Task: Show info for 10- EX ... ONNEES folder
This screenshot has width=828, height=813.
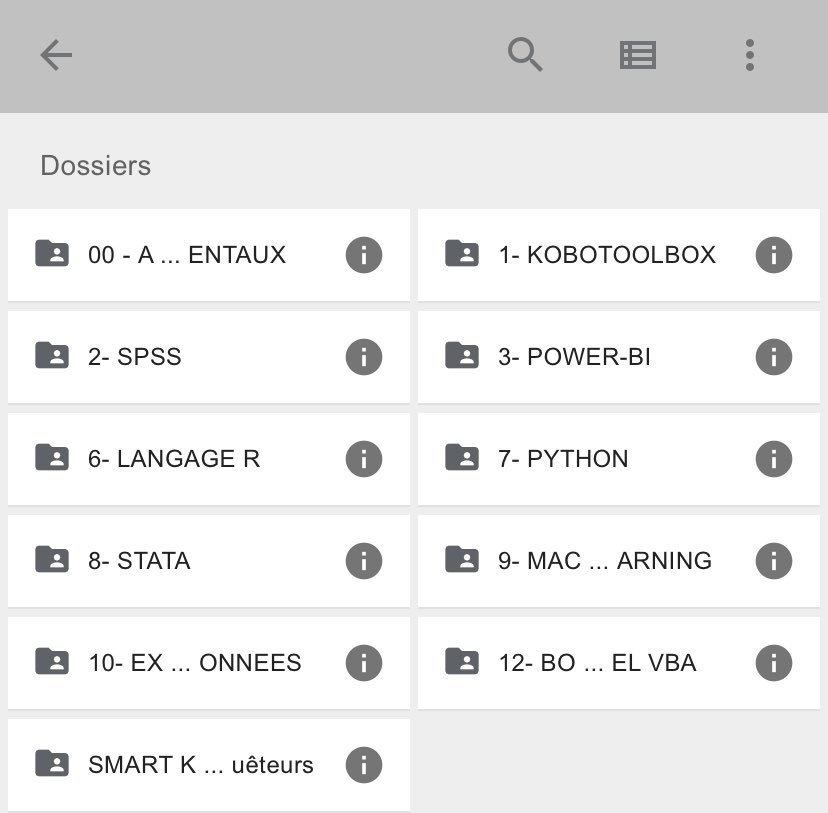Action: click(x=364, y=663)
